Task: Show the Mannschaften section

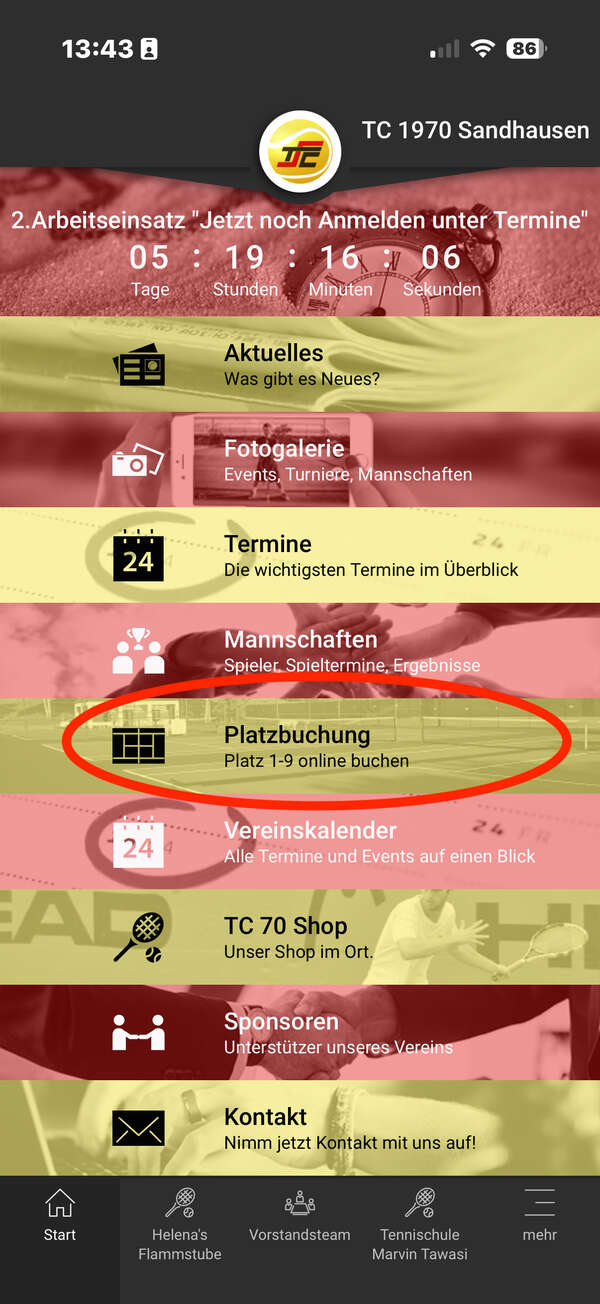Action: [x=300, y=650]
